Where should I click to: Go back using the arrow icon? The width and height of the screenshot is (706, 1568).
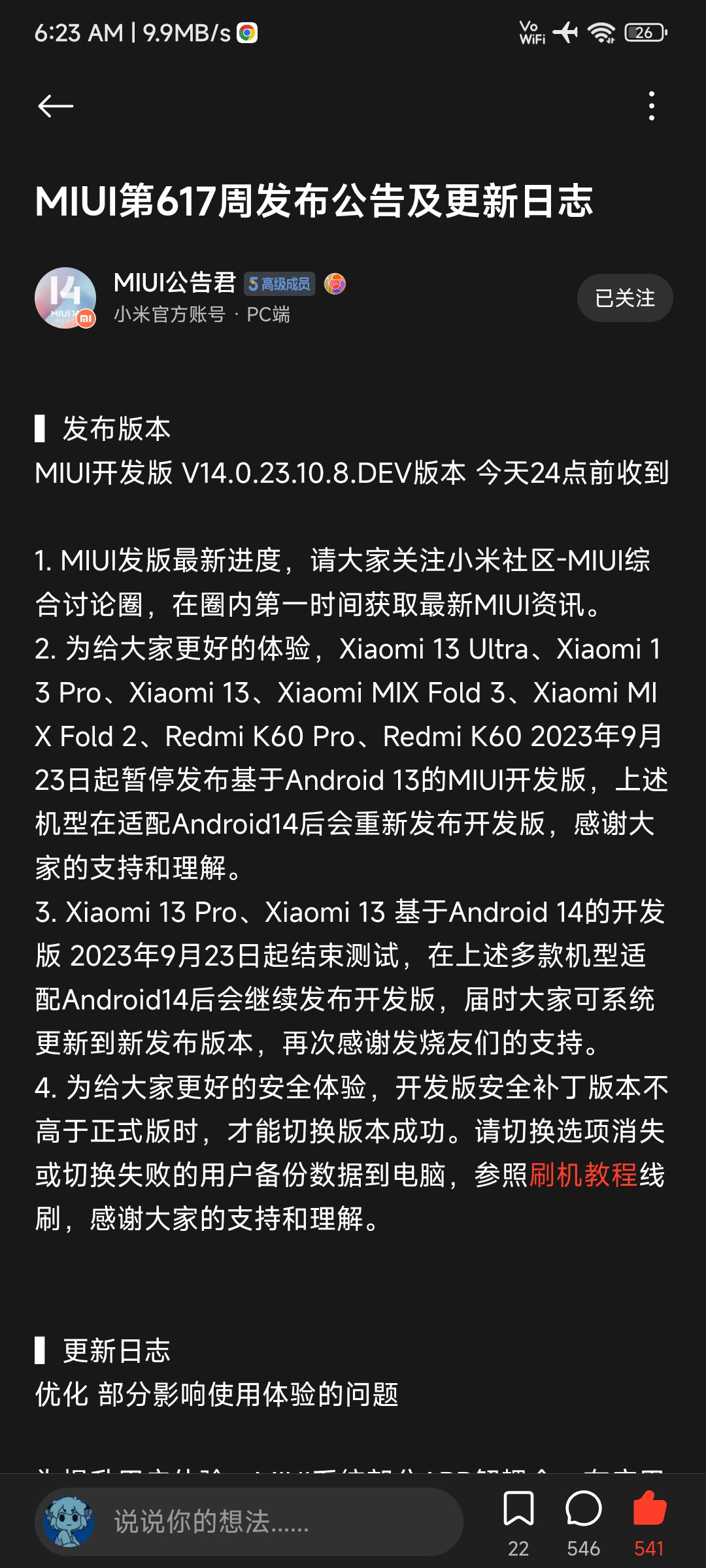pyautogui.click(x=56, y=106)
